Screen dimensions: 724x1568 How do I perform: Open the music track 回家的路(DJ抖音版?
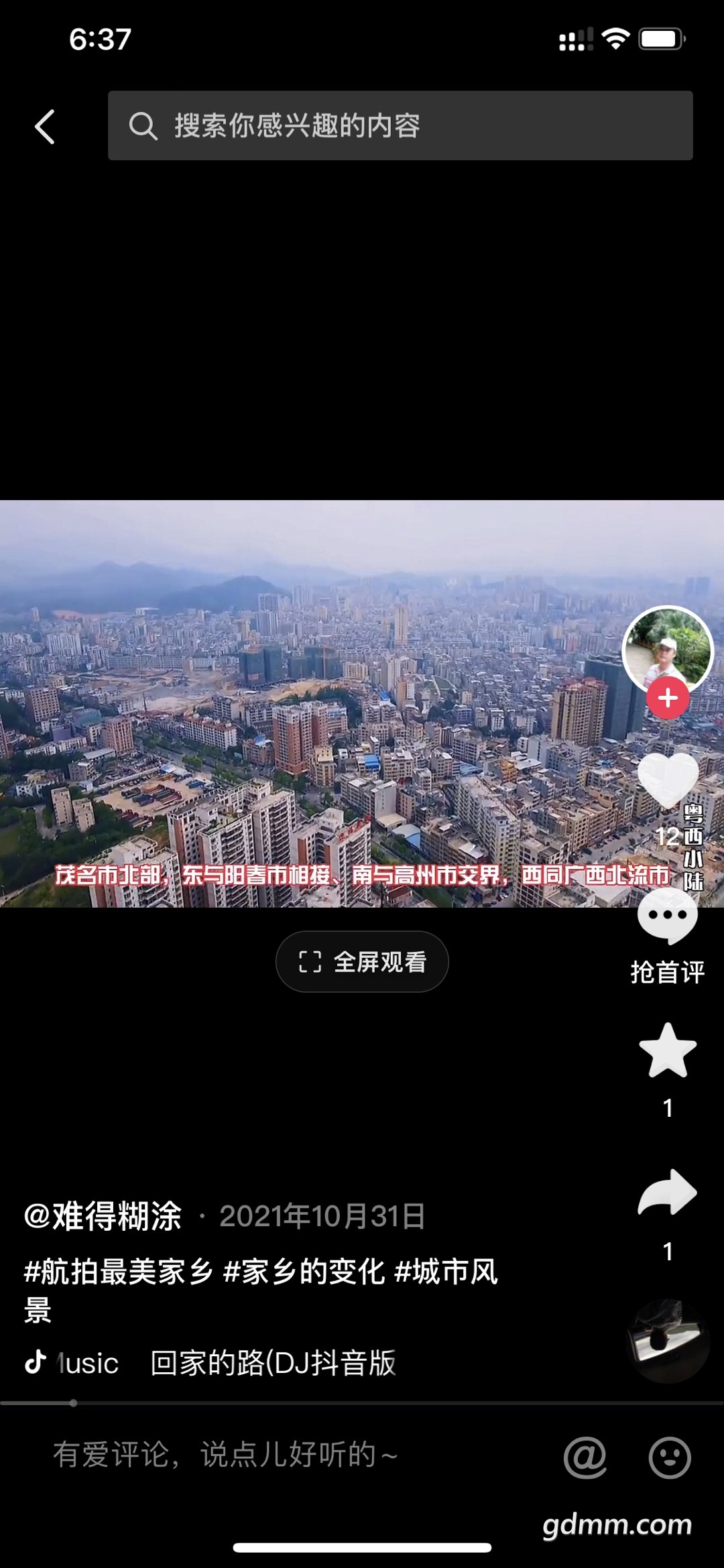273,1363
